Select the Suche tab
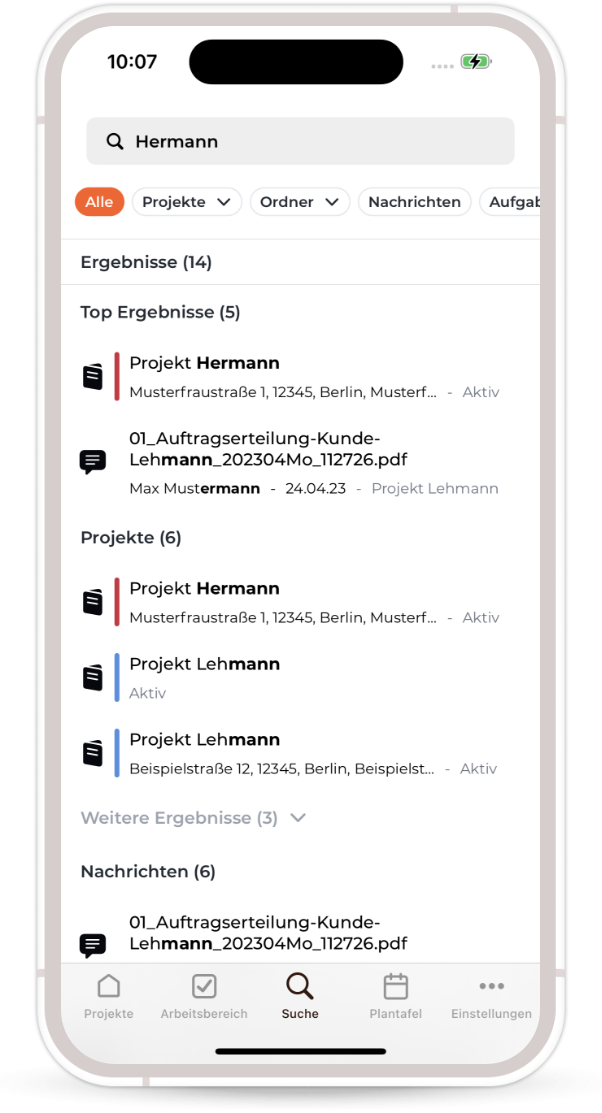The image size is (602, 1113). coord(300,997)
